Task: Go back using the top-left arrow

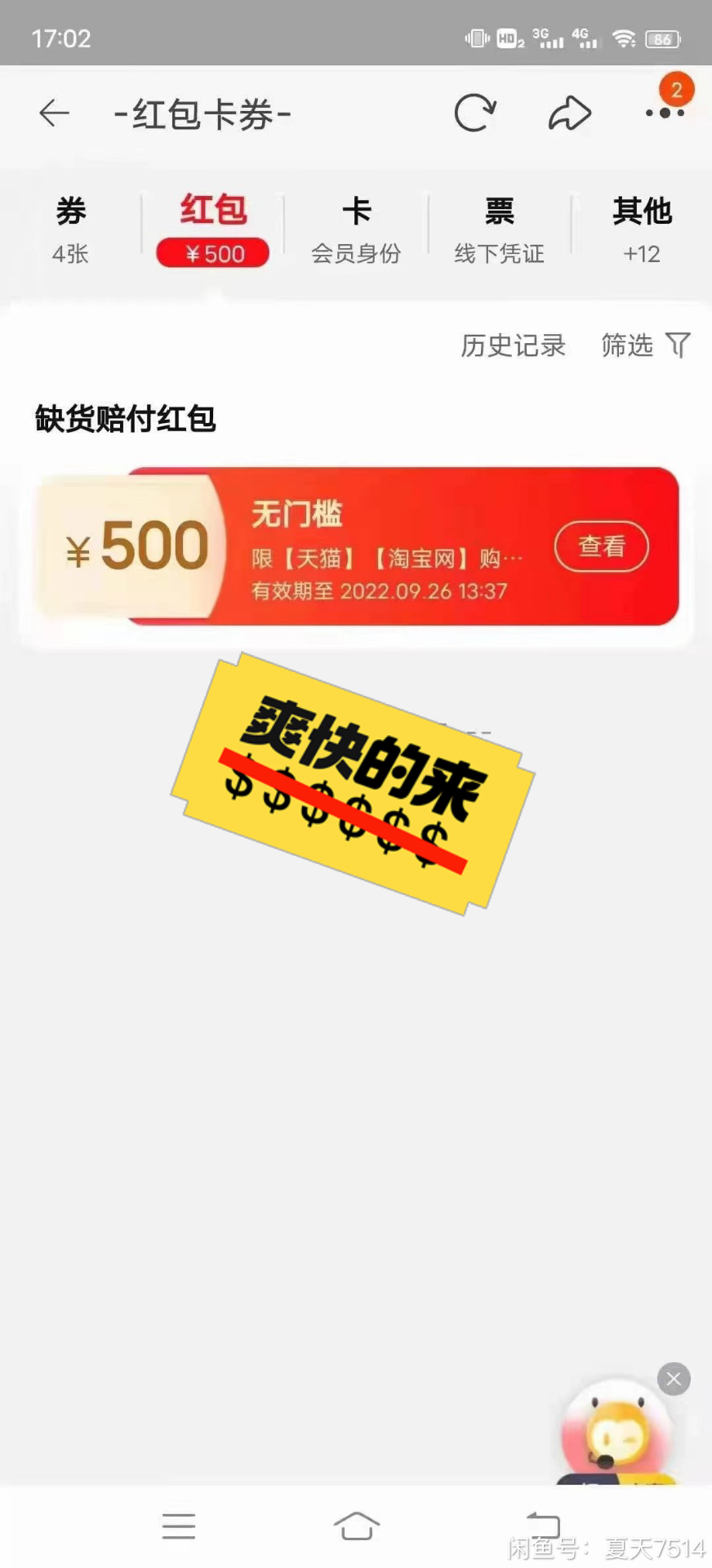Action: 55,113
